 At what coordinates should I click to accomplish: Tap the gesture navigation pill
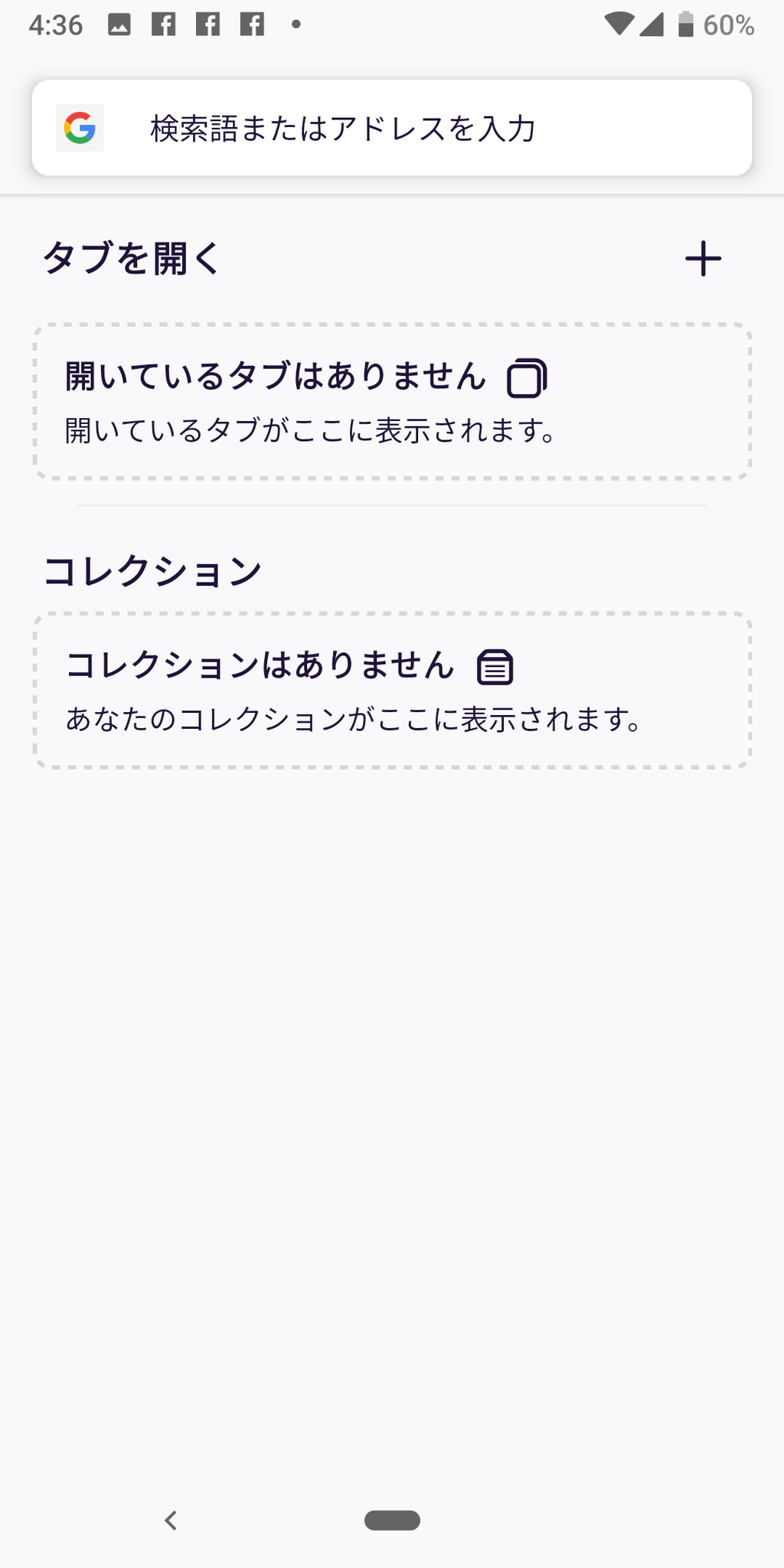pos(392,1521)
